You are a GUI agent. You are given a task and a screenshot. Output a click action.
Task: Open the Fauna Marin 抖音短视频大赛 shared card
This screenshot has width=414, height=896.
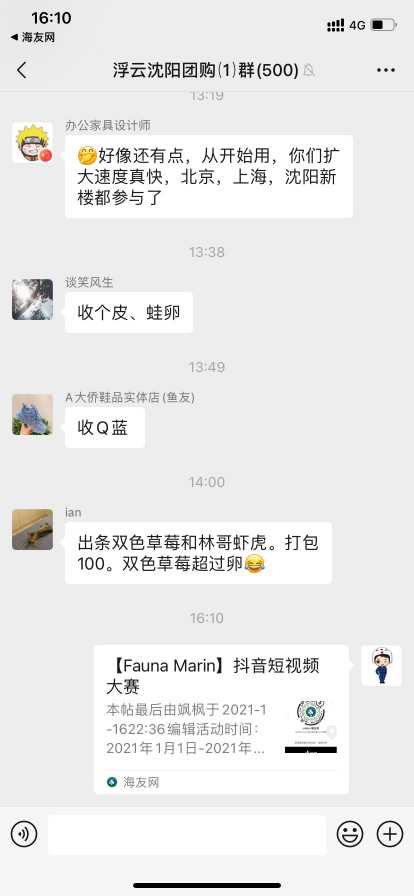coord(221,719)
